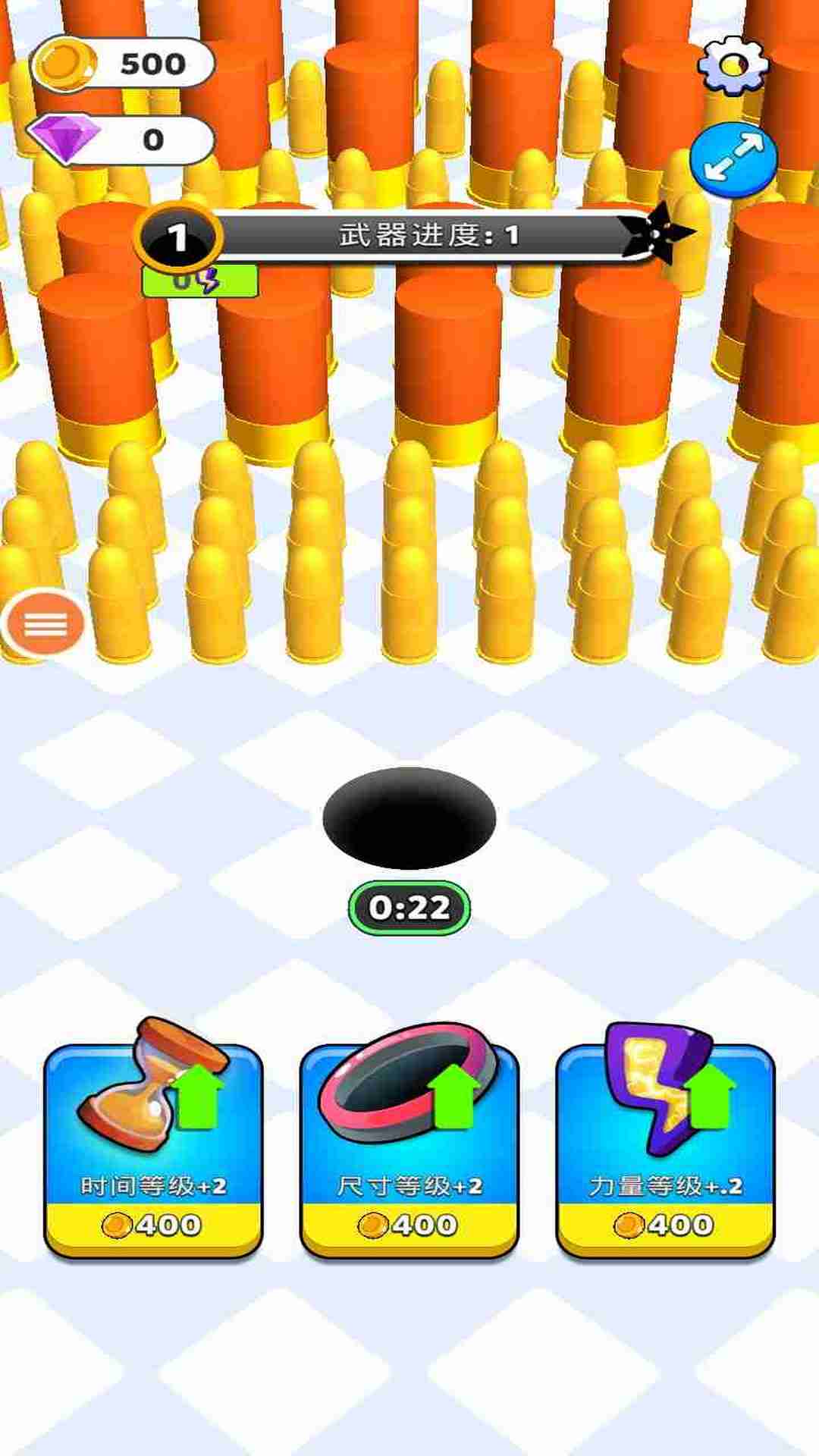Open the settings gear
This screenshot has width=819, height=1456.
click(733, 65)
